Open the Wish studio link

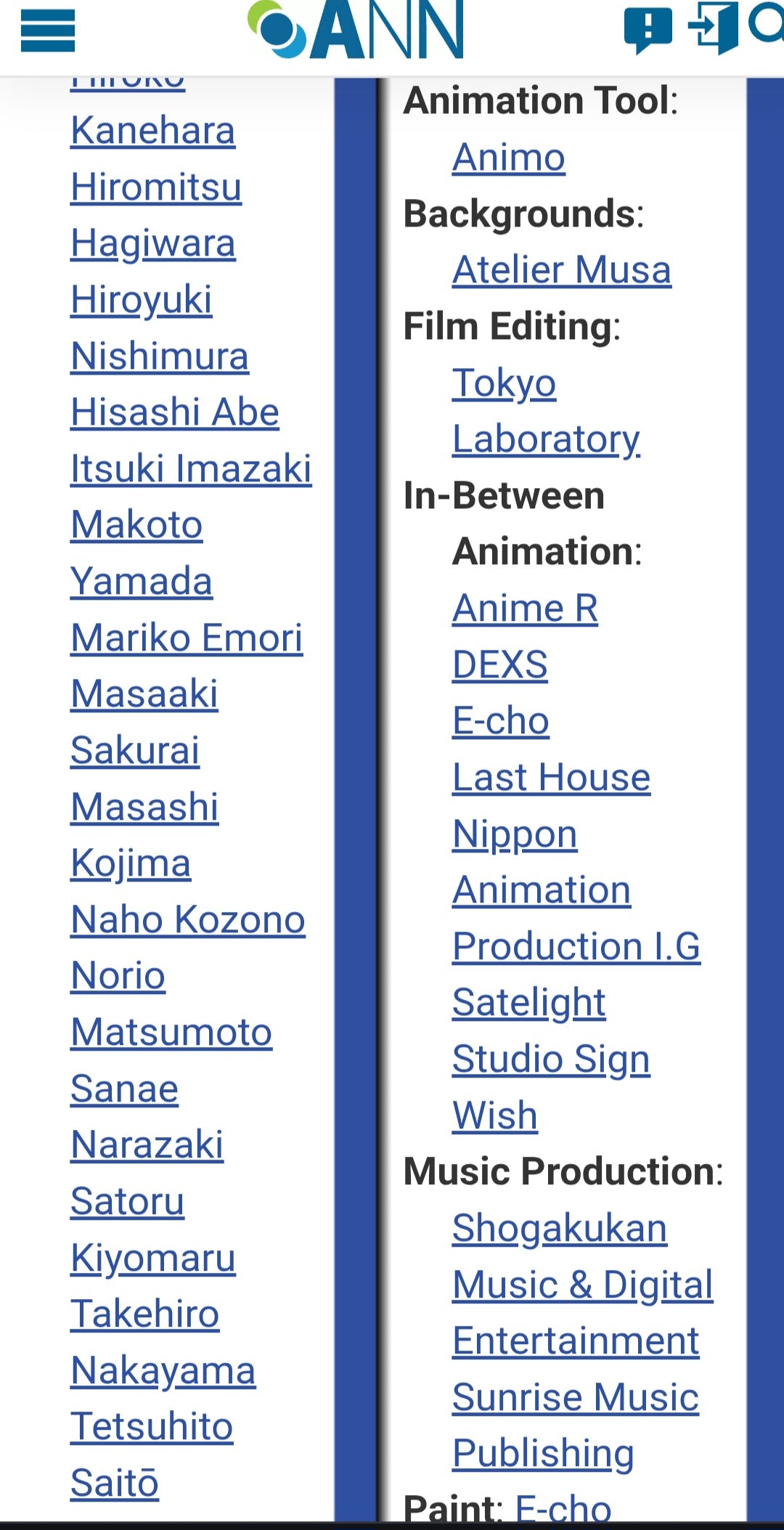(x=494, y=1115)
